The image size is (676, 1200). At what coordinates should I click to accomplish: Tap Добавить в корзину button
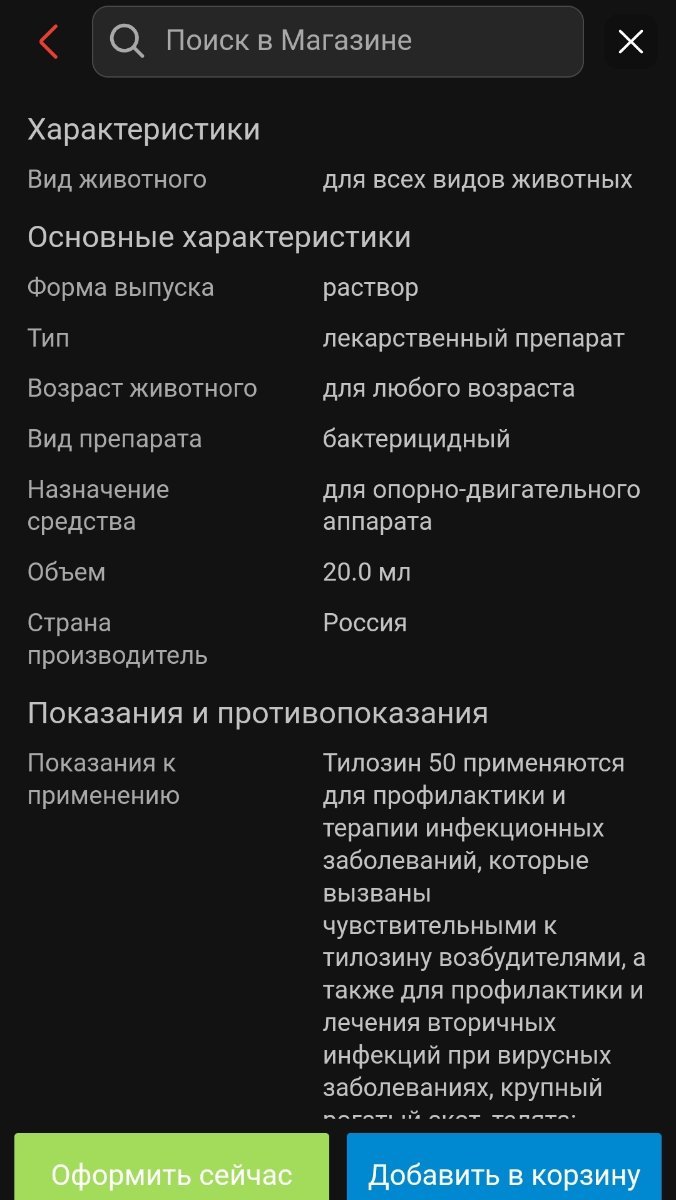coord(504,1170)
